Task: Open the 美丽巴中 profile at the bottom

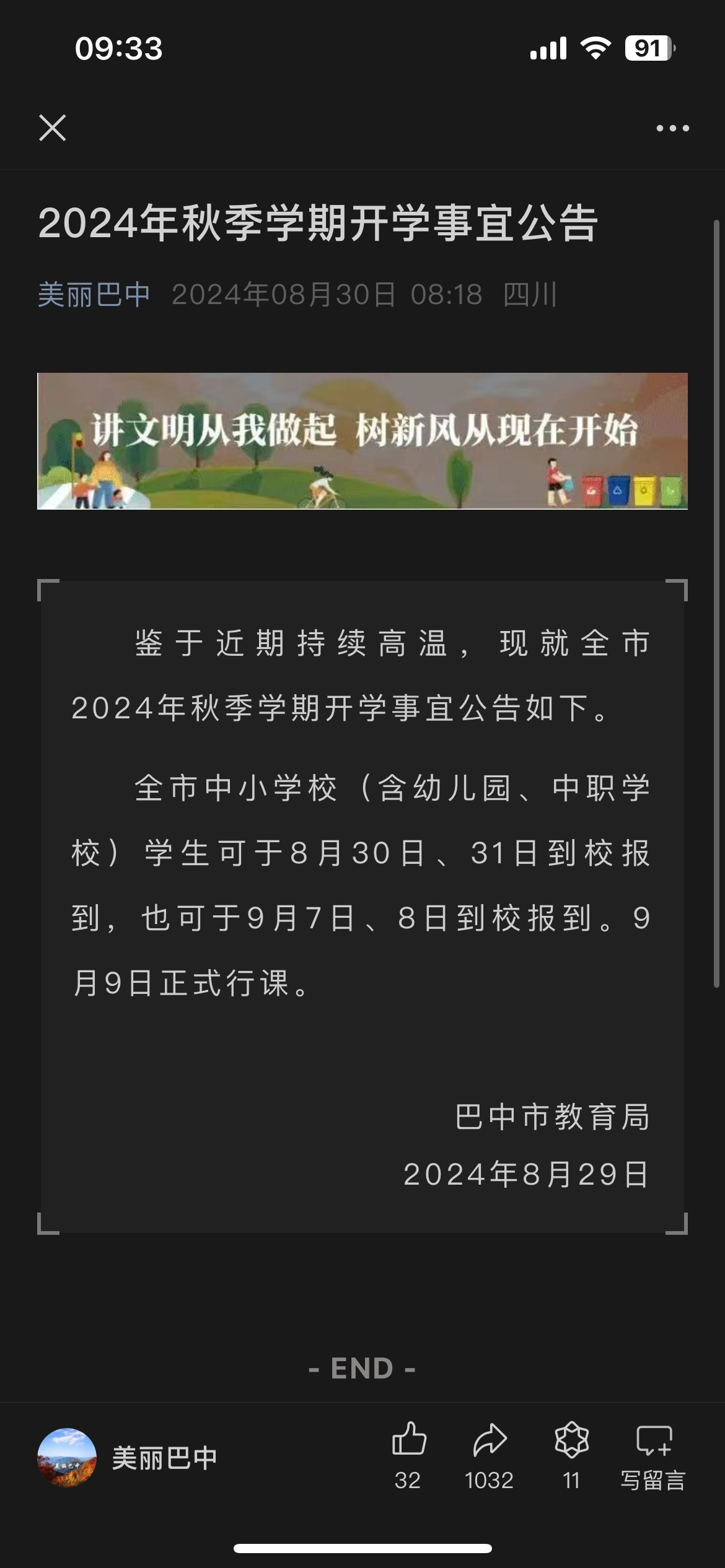Action: pos(127,1458)
